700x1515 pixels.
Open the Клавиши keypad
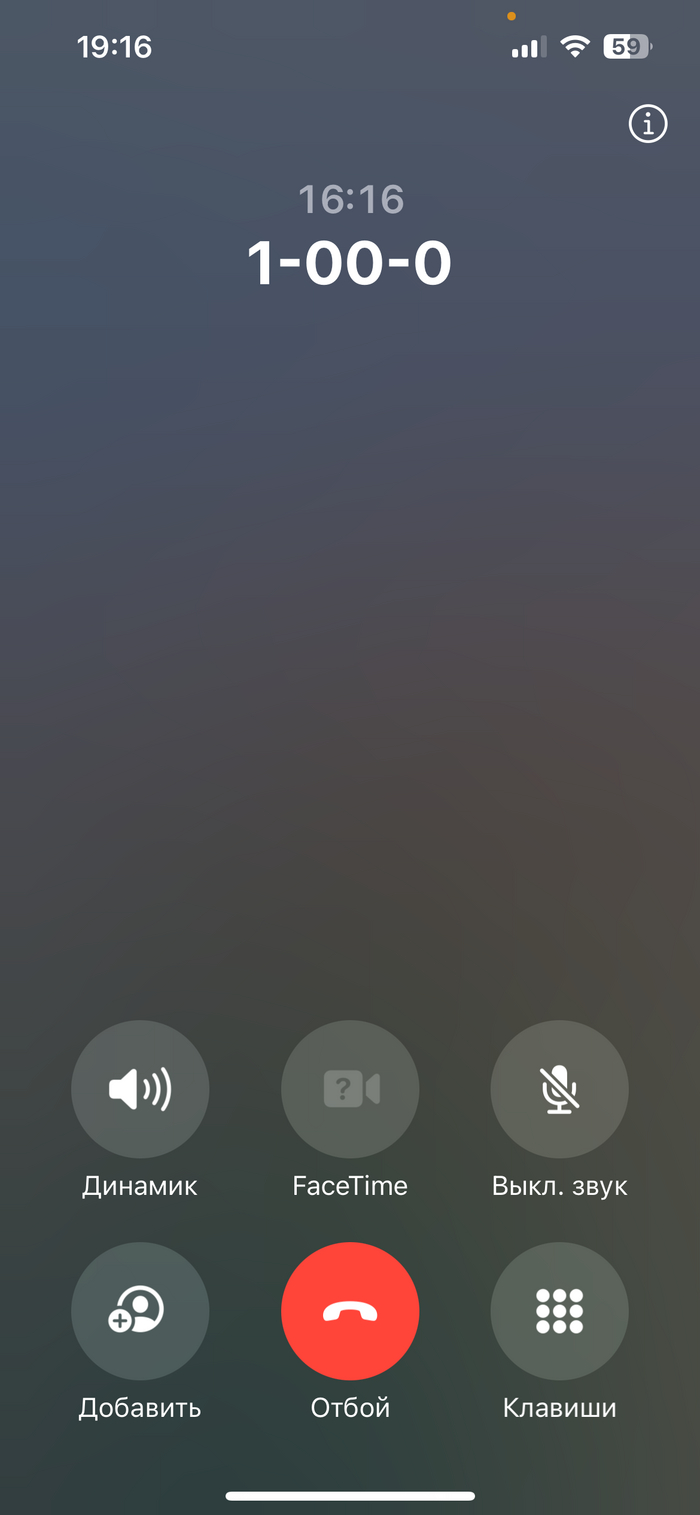tap(559, 1311)
